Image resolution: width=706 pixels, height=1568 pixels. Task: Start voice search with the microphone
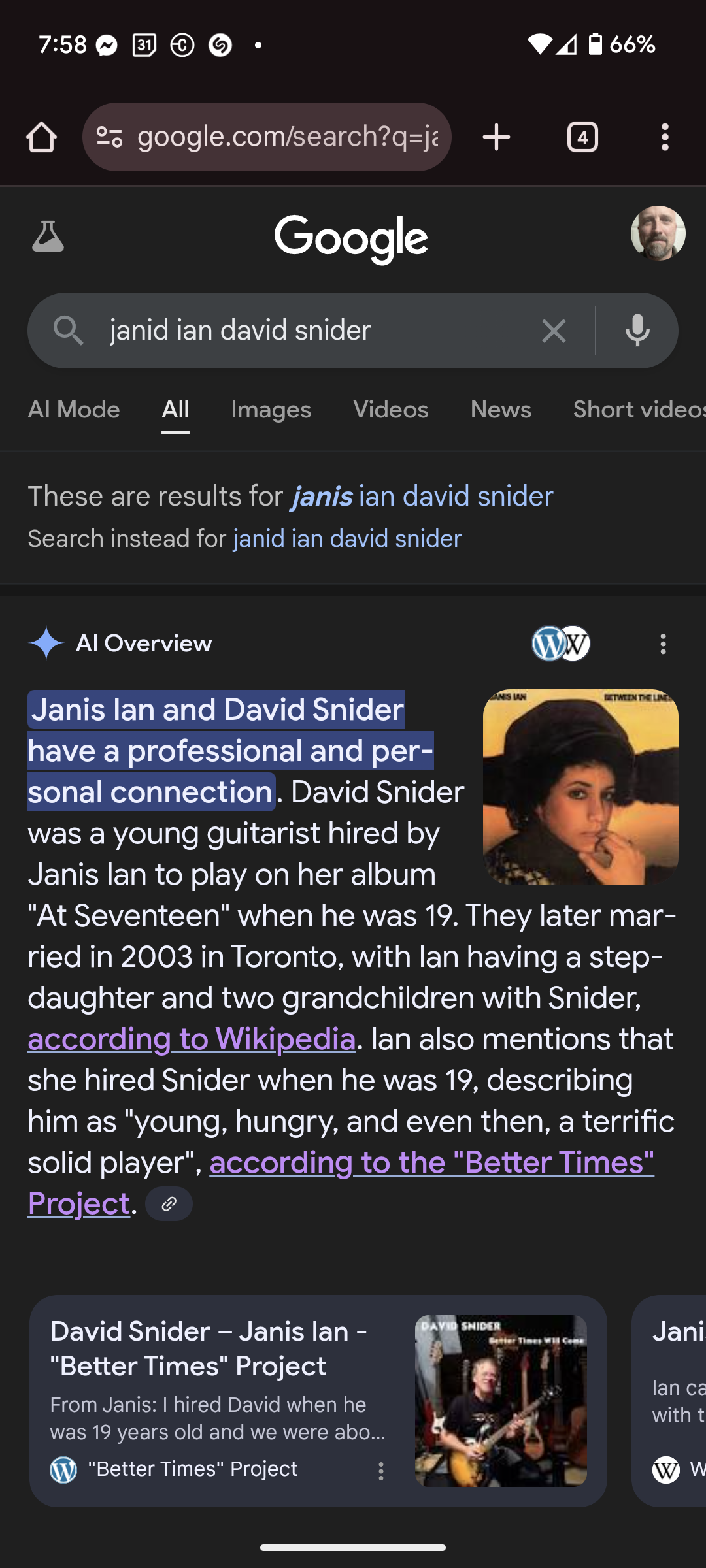(x=637, y=331)
